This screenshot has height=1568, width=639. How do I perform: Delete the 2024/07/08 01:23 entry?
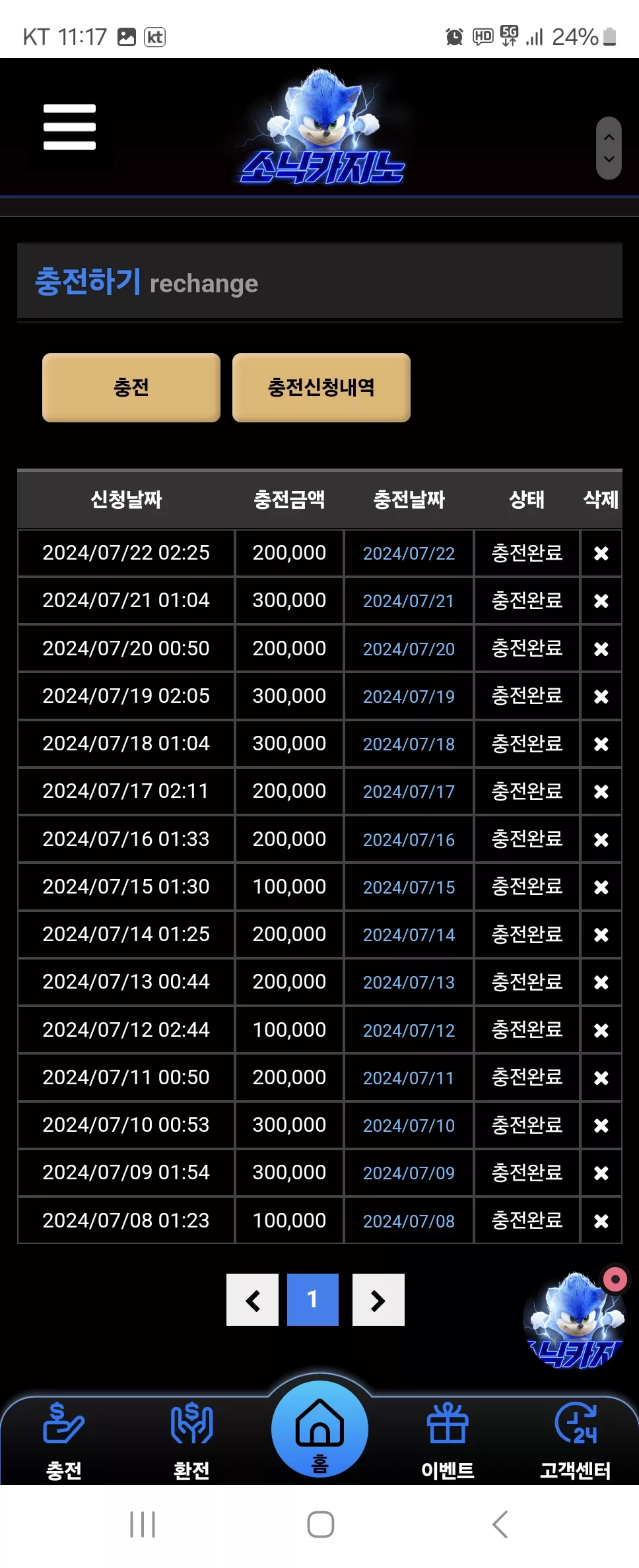[601, 1221]
